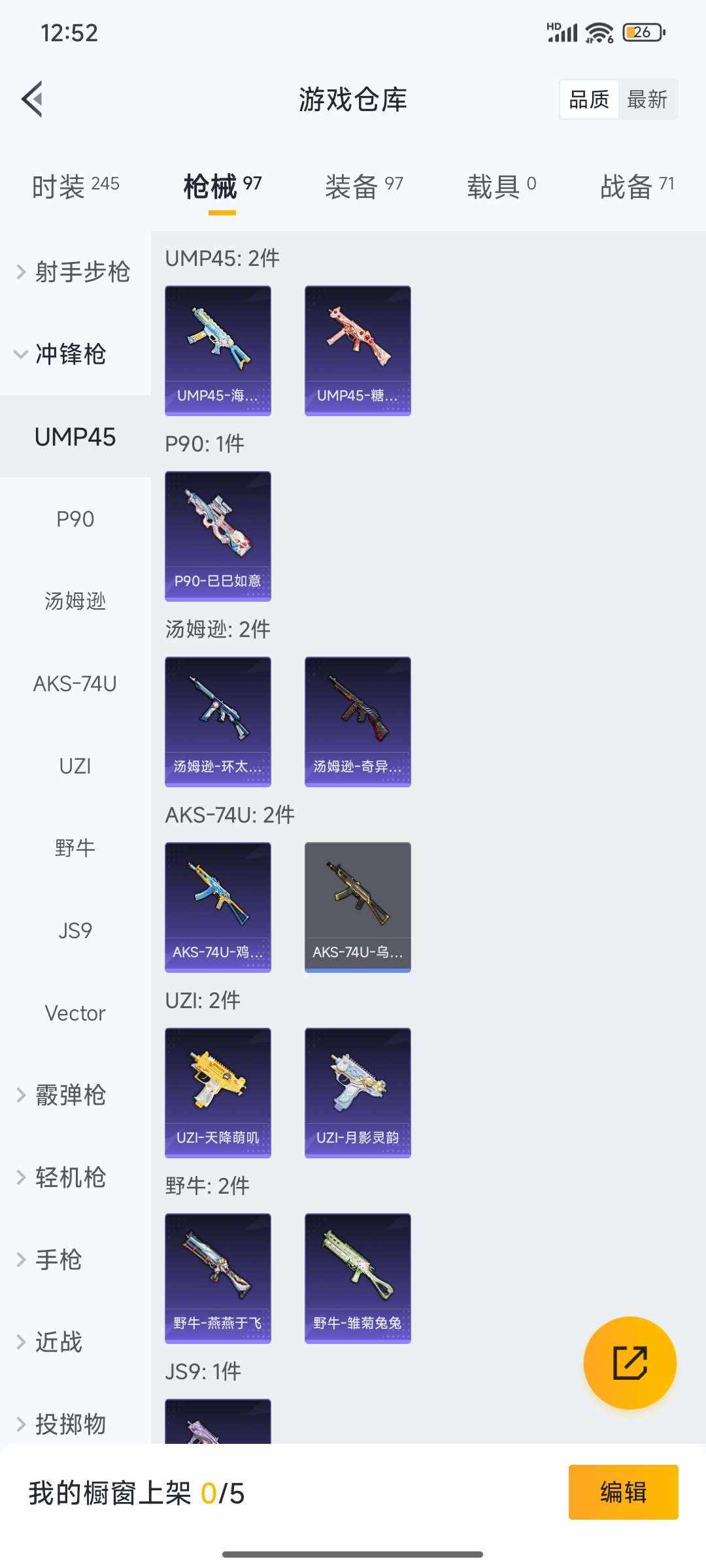
Task: Switch sorting to 最新
Action: click(x=647, y=99)
